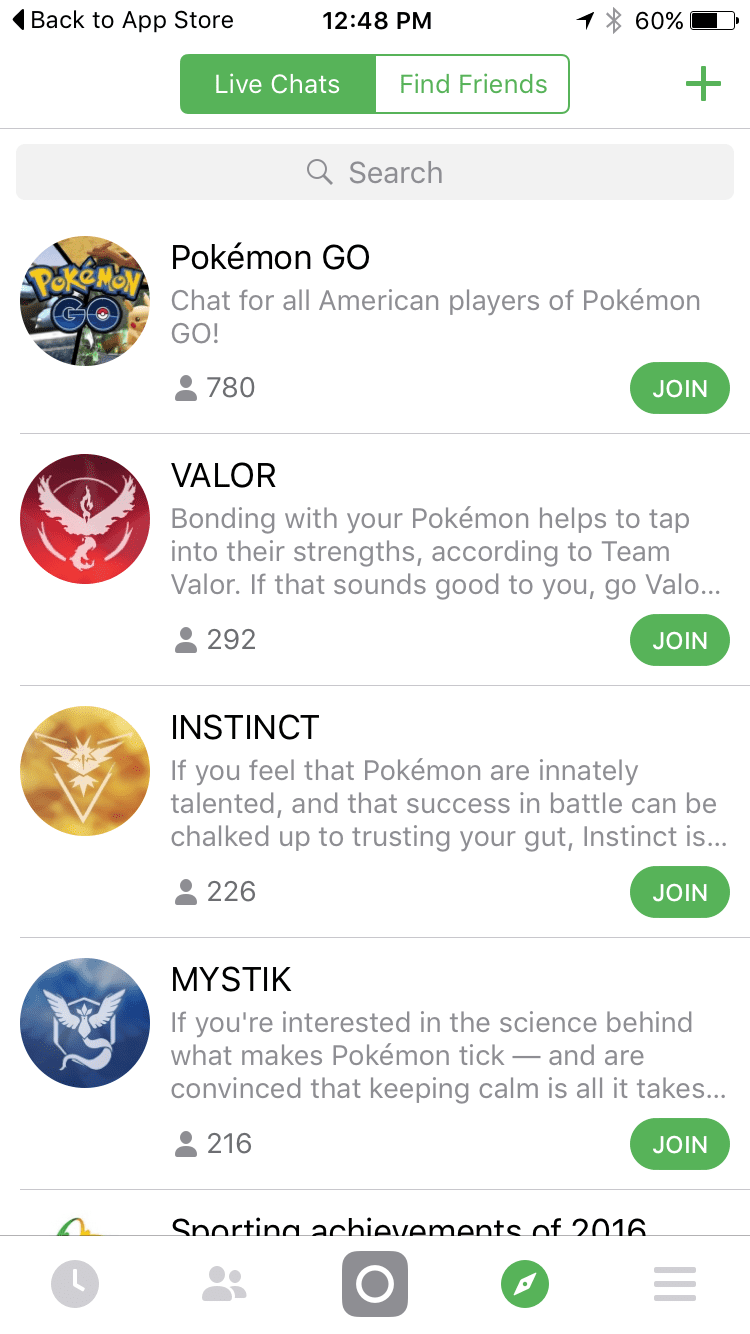Screen dimensions: 750x1334
Task: Go back to App Store
Action: coord(122,20)
